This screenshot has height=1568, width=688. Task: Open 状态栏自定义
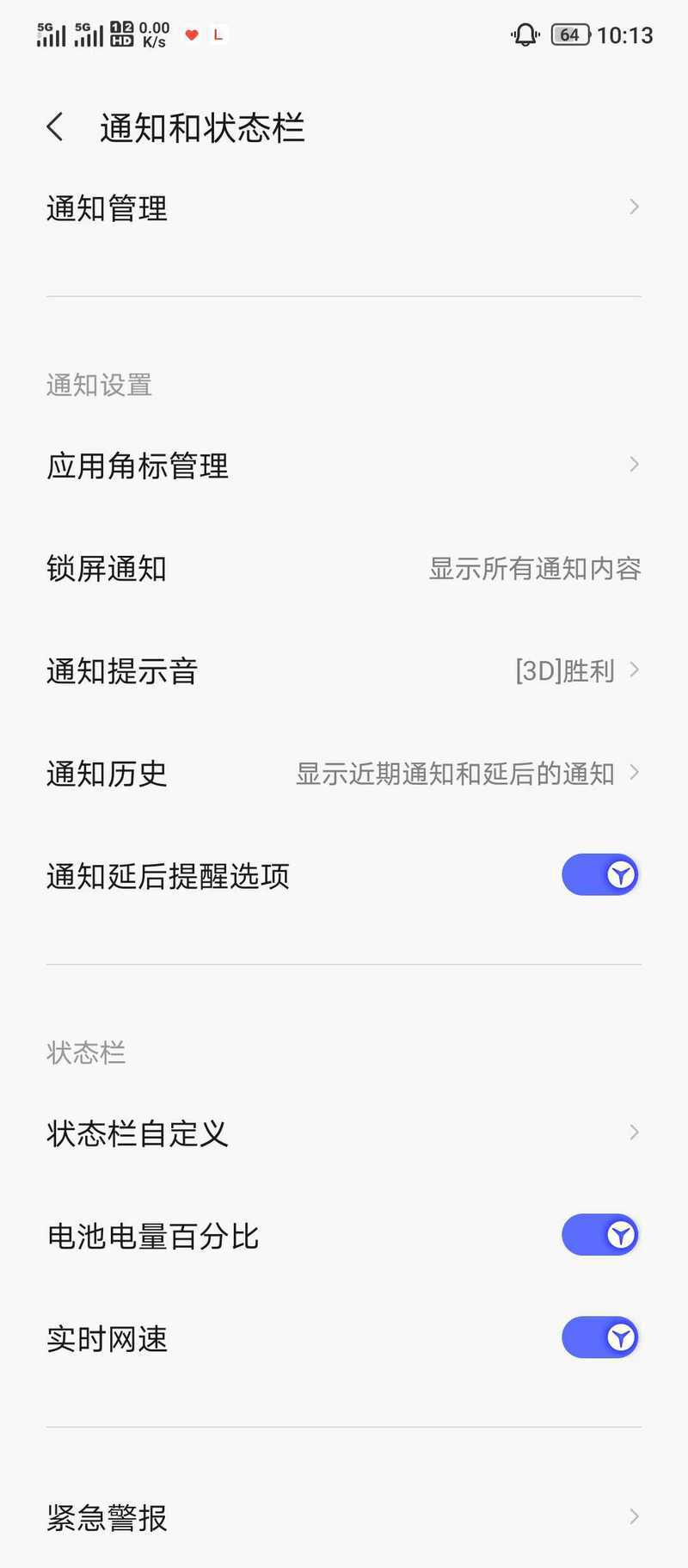click(x=344, y=1133)
